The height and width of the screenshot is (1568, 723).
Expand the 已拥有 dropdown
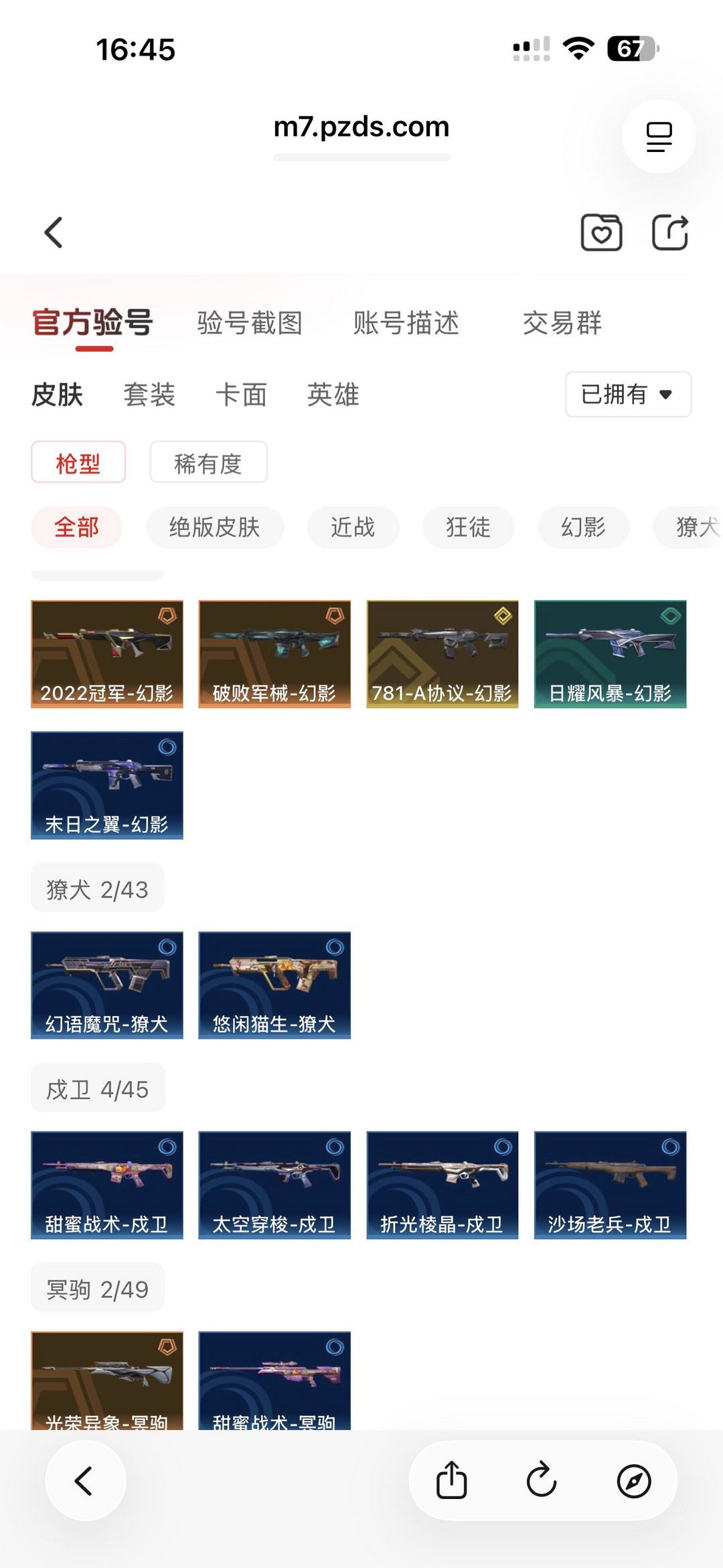pyautogui.click(x=627, y=395)
